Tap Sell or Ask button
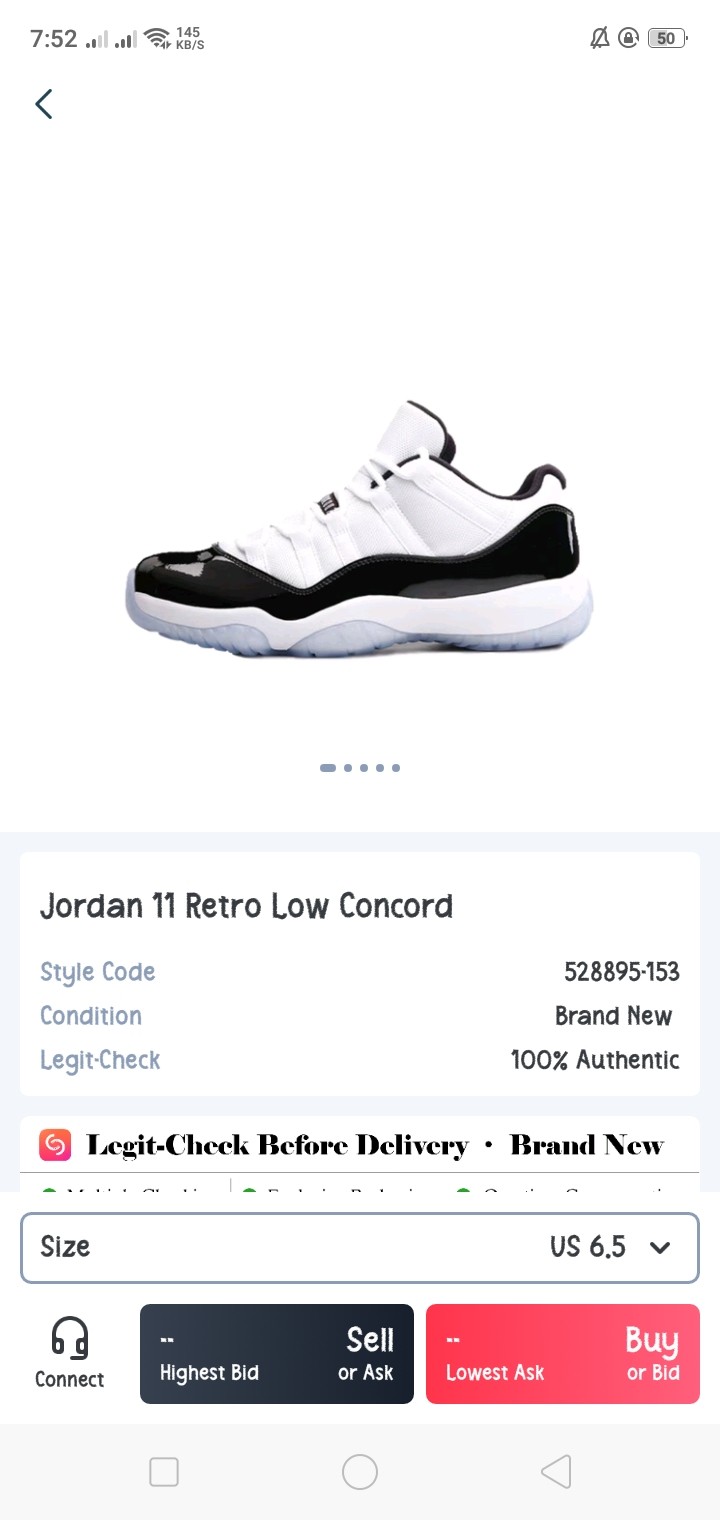The height and width of the screenshot is (1520, 720). pos(277,1354)
